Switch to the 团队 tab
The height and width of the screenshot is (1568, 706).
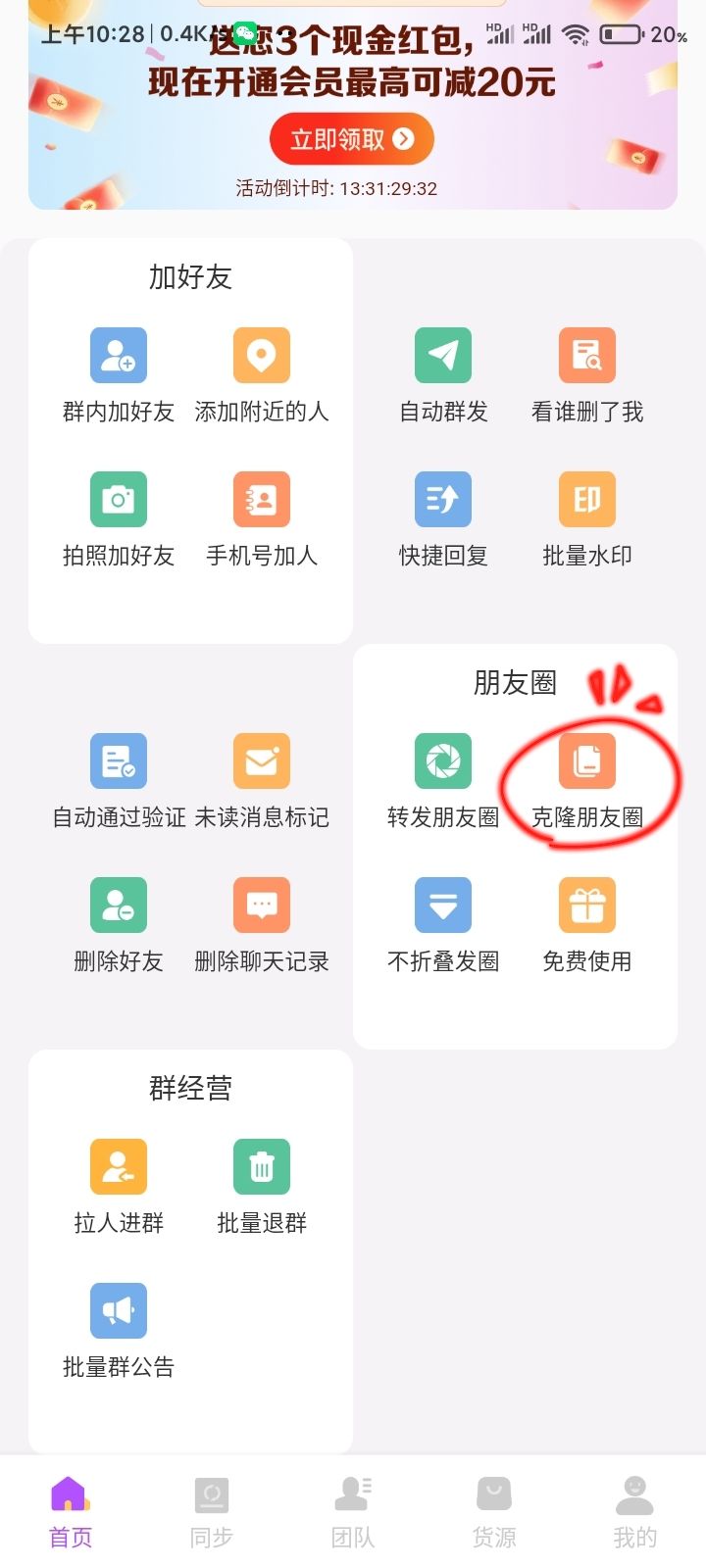point(353,1512)
